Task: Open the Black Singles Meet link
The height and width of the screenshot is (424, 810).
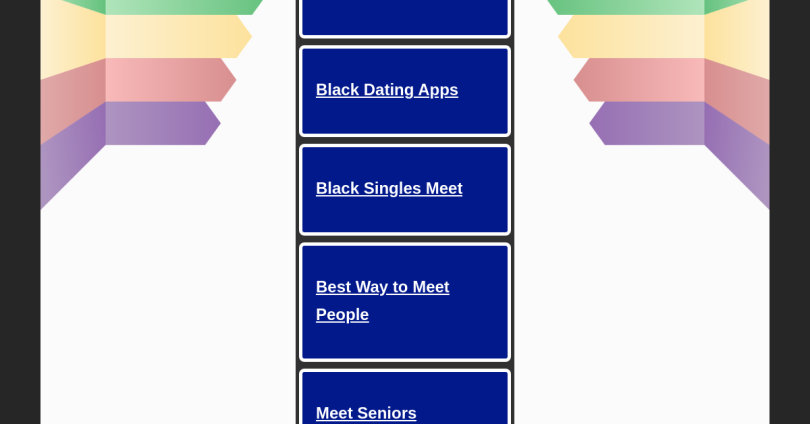Action: (389, 188)
